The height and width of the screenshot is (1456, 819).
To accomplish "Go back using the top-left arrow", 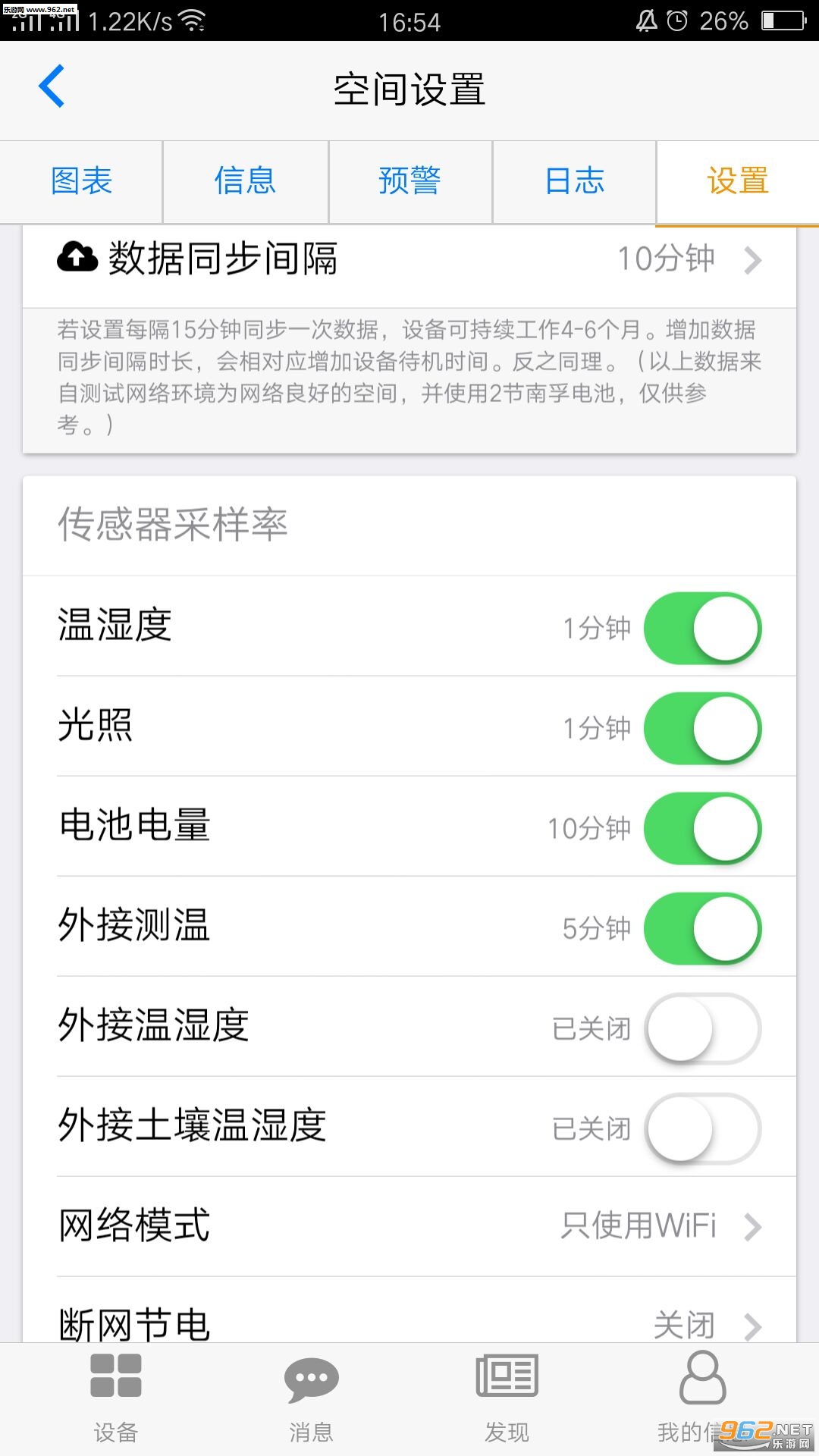I will (52, 86).
